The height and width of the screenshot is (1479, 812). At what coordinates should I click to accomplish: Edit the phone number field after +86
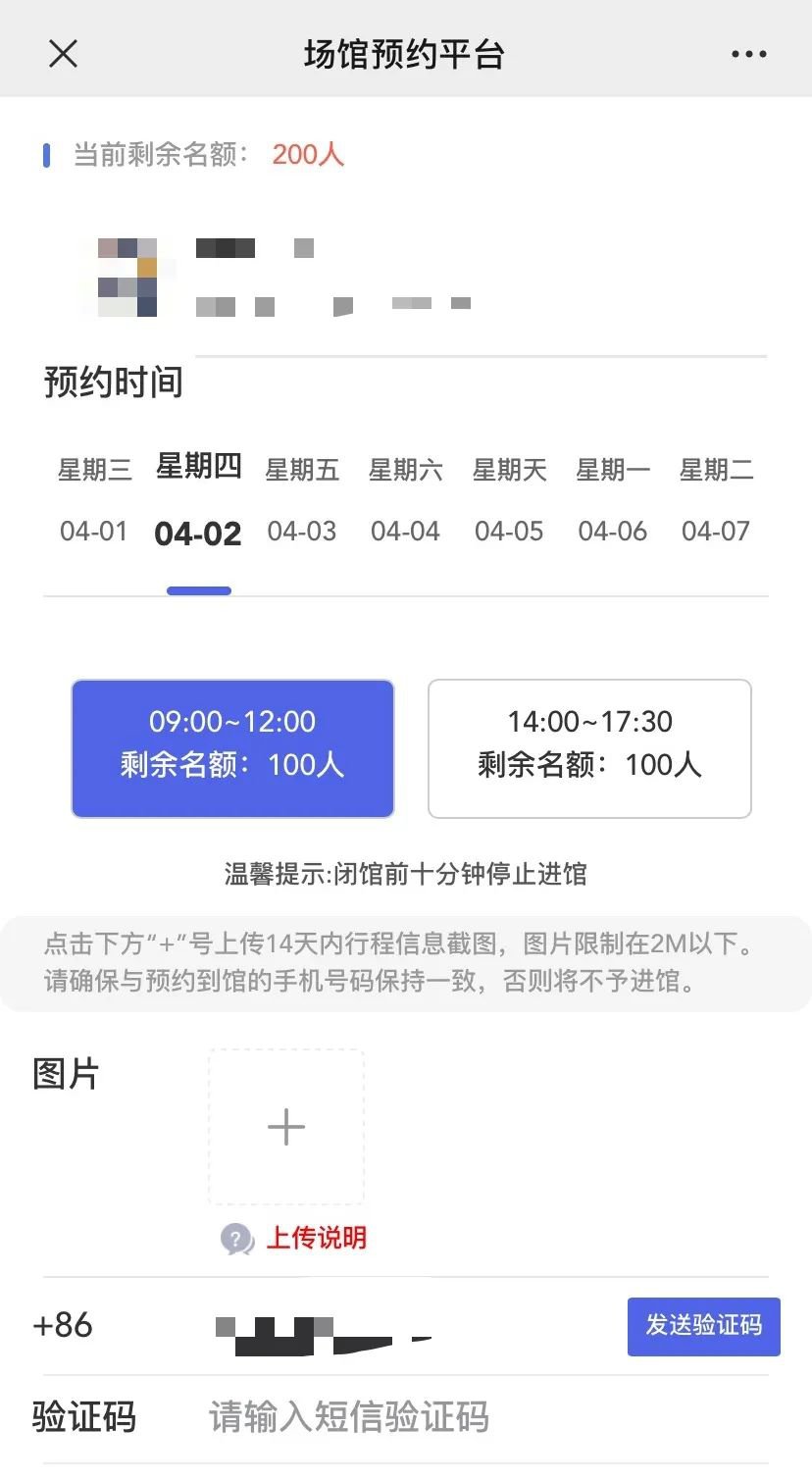392,1327
